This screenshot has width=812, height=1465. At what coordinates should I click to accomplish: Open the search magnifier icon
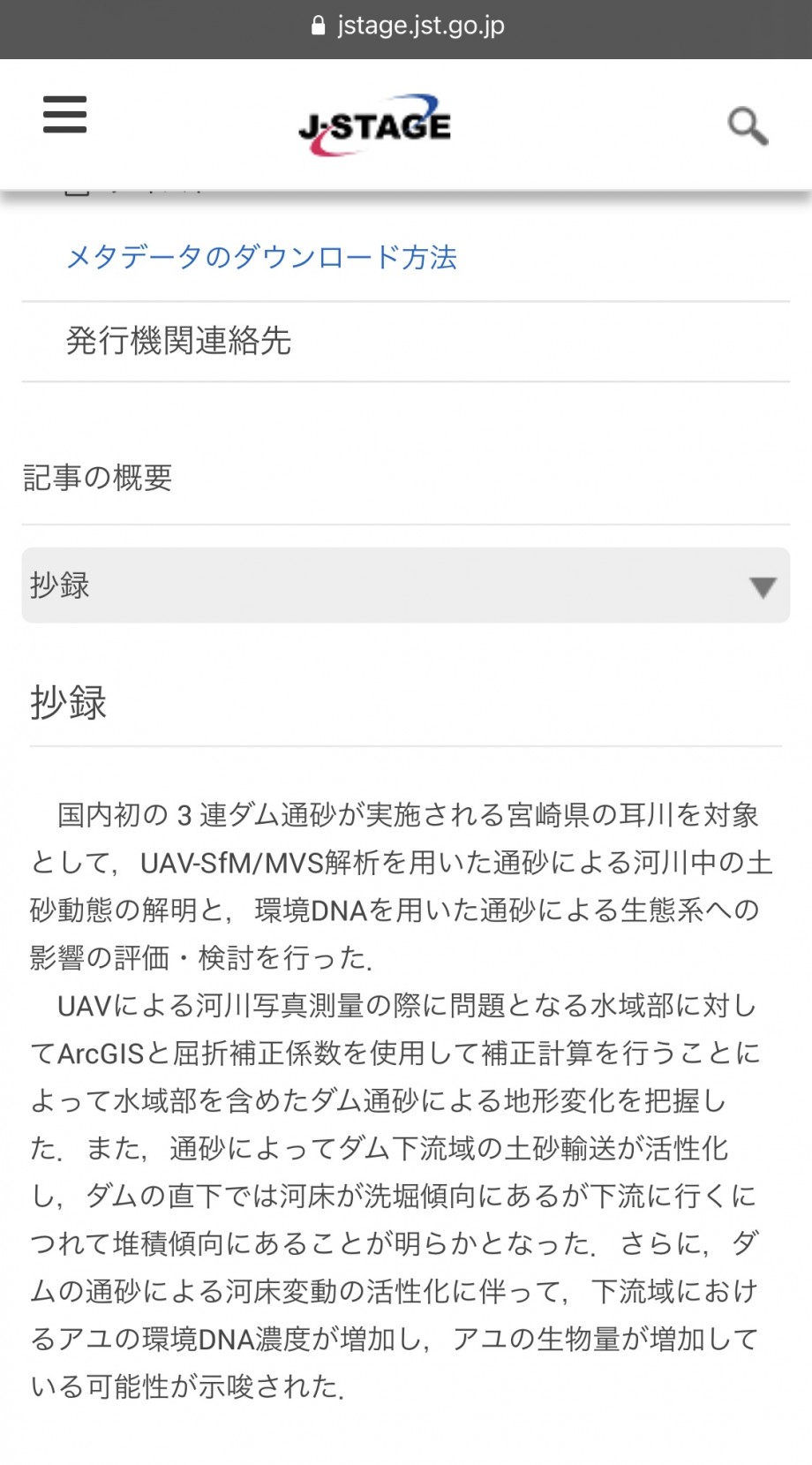pos(748,125)
